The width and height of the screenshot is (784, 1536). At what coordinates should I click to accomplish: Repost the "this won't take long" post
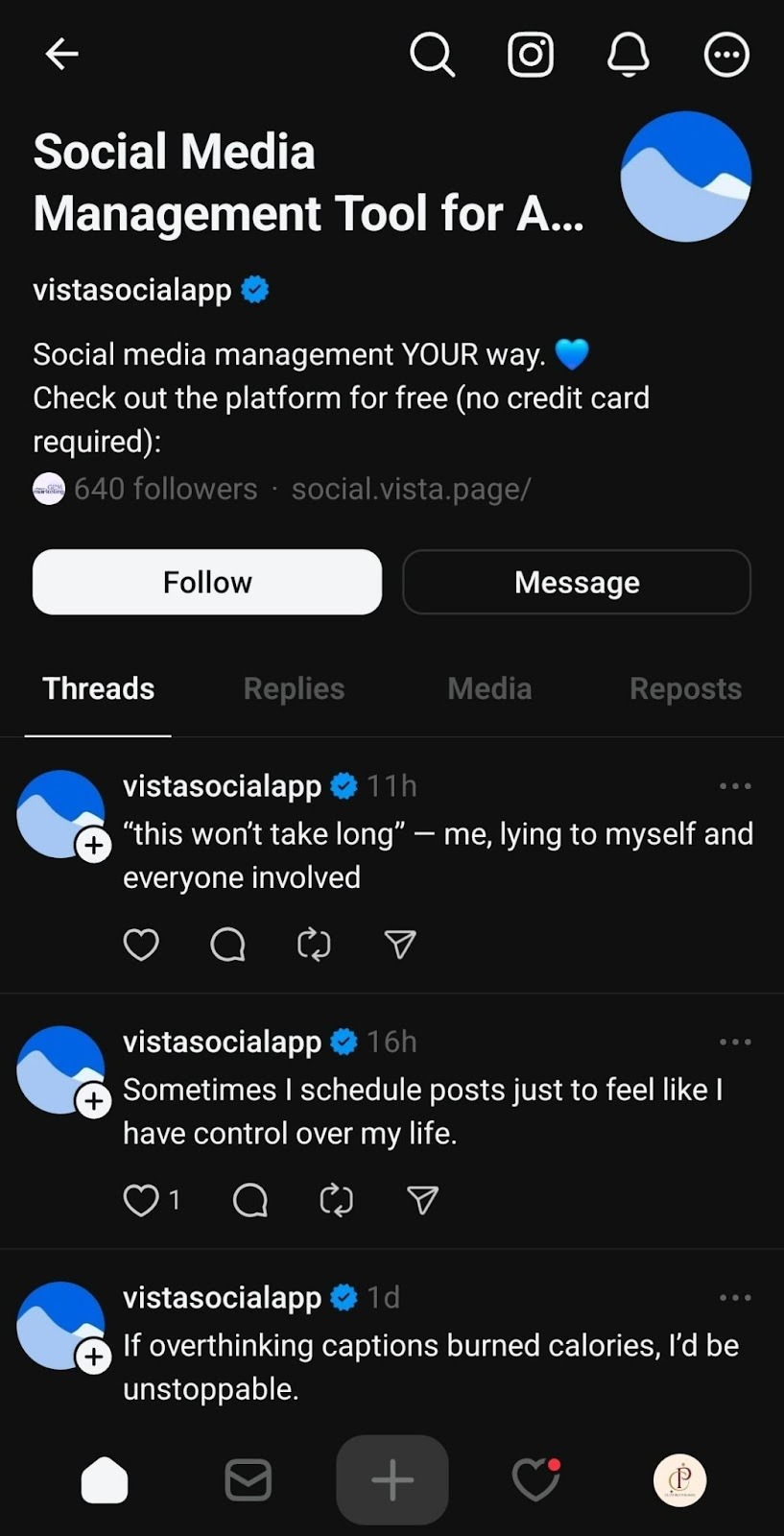pyautogui.click(x=314, y=945)
